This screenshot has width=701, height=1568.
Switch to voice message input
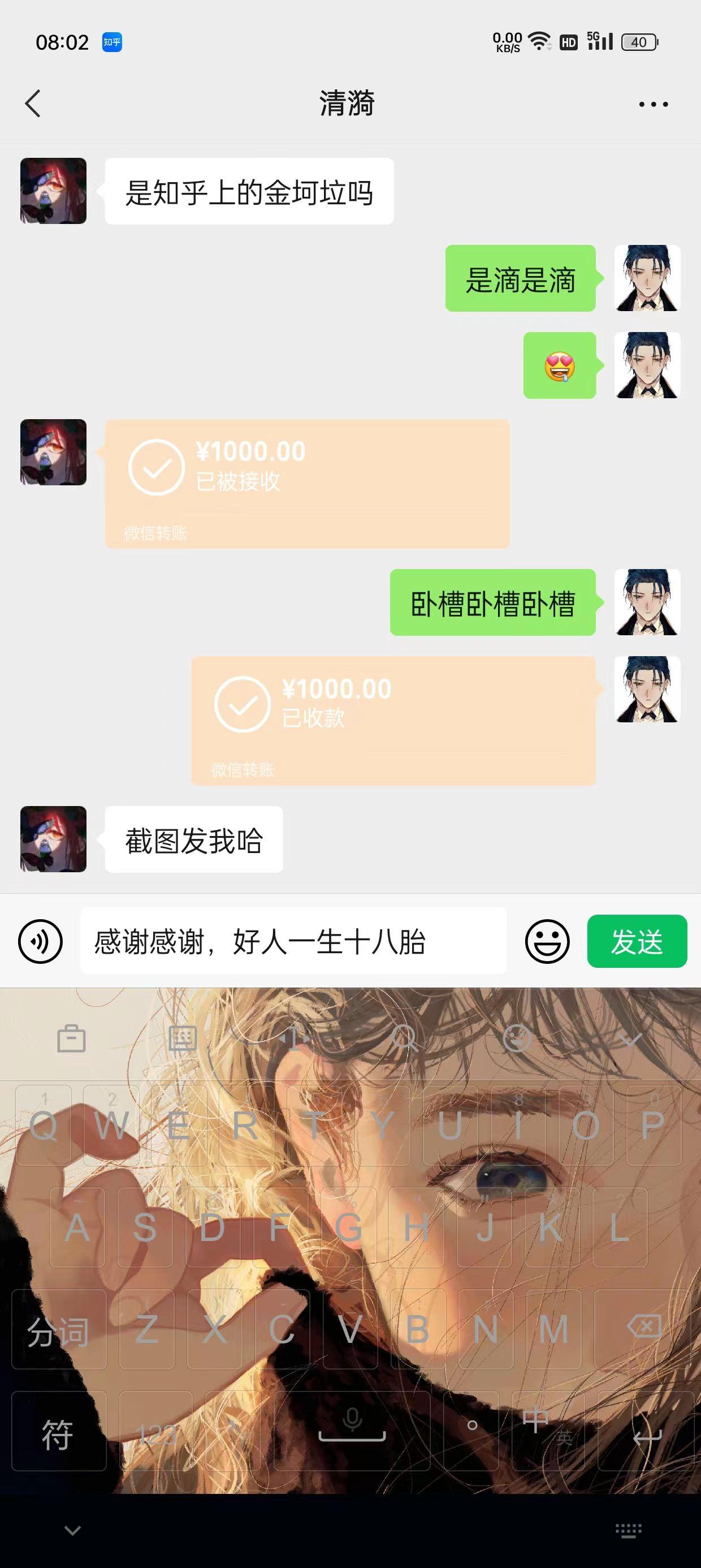pyautogui.click(x=40, y=942)
